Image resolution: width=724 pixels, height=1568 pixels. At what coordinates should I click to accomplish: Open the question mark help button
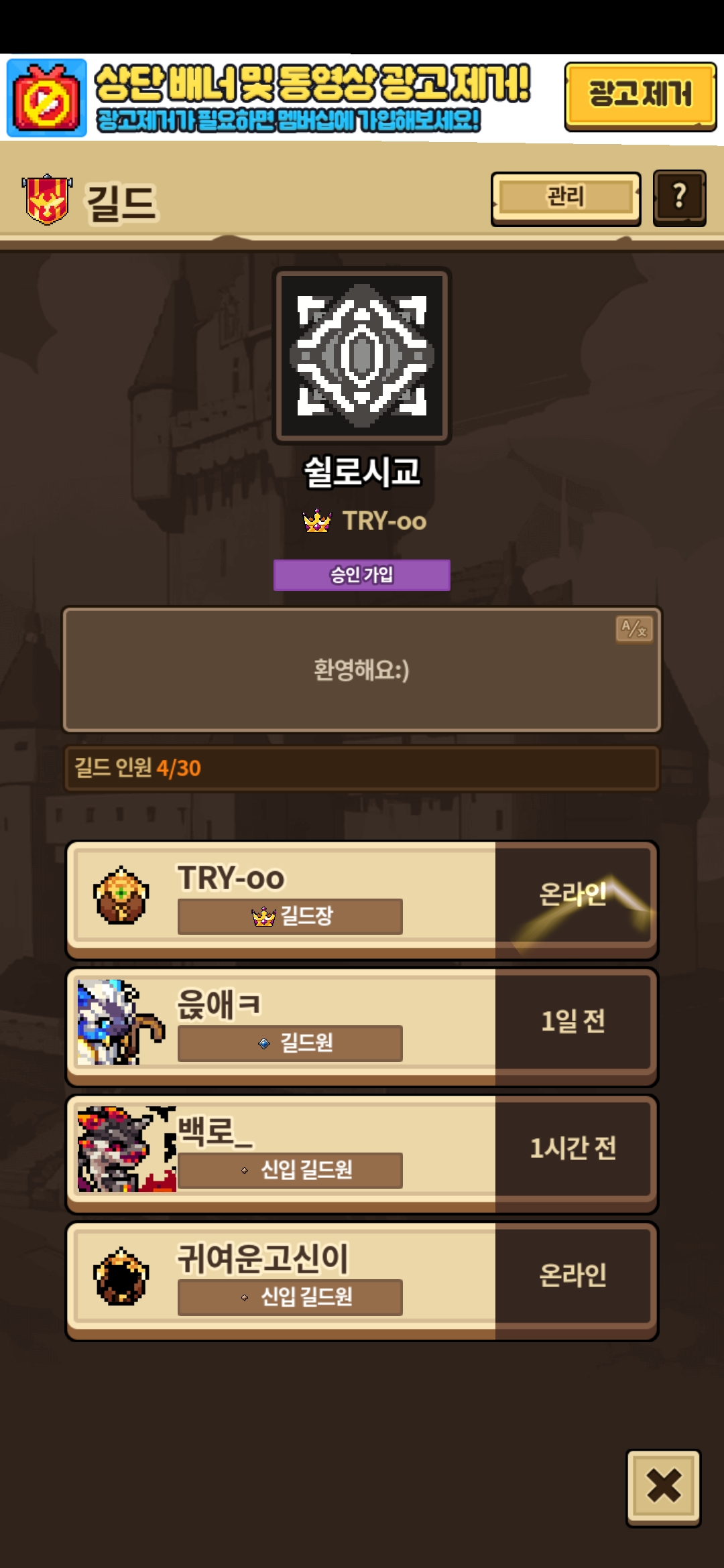coord(679,198)
